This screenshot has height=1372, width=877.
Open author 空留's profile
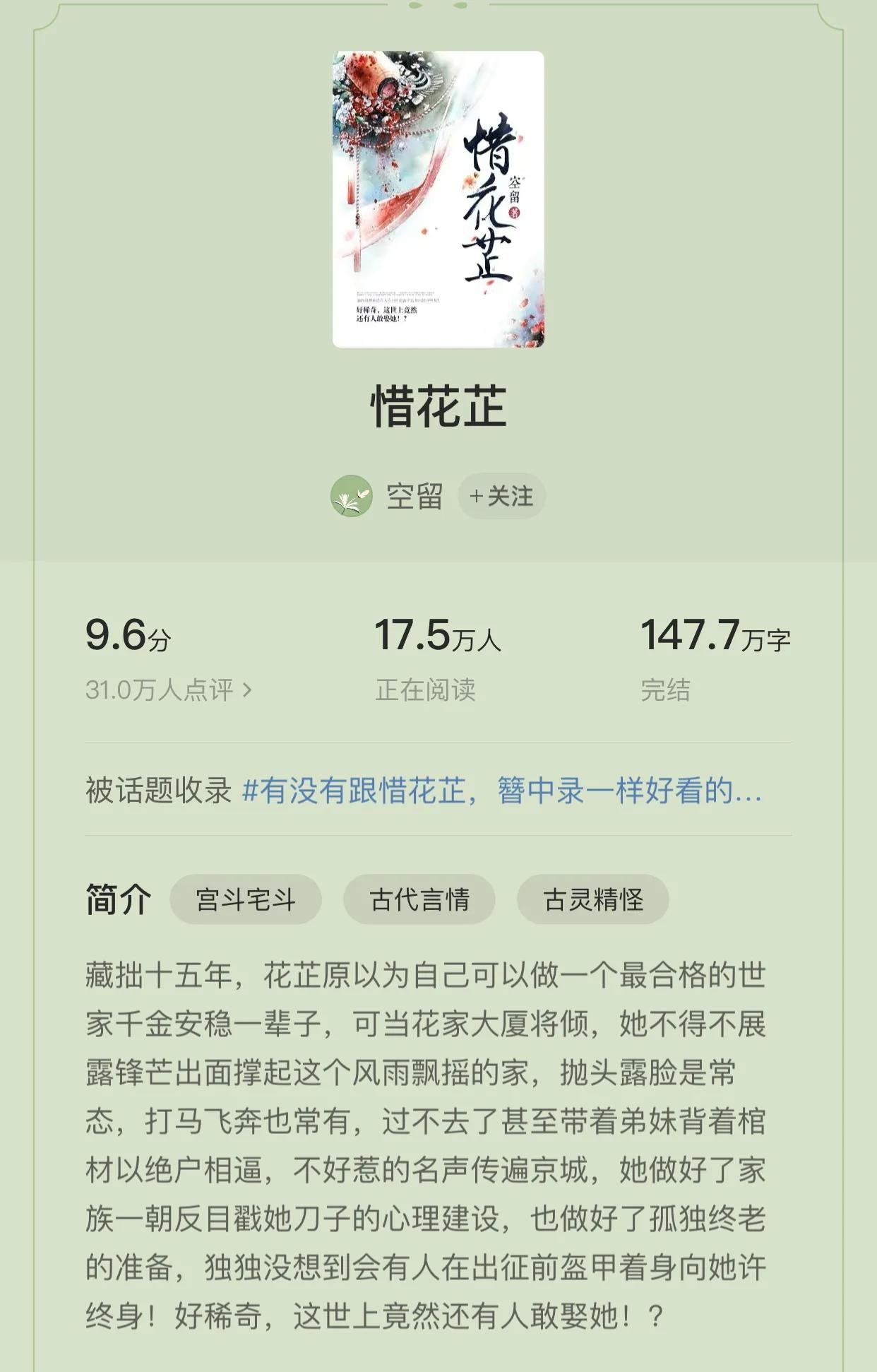[414, 497]
